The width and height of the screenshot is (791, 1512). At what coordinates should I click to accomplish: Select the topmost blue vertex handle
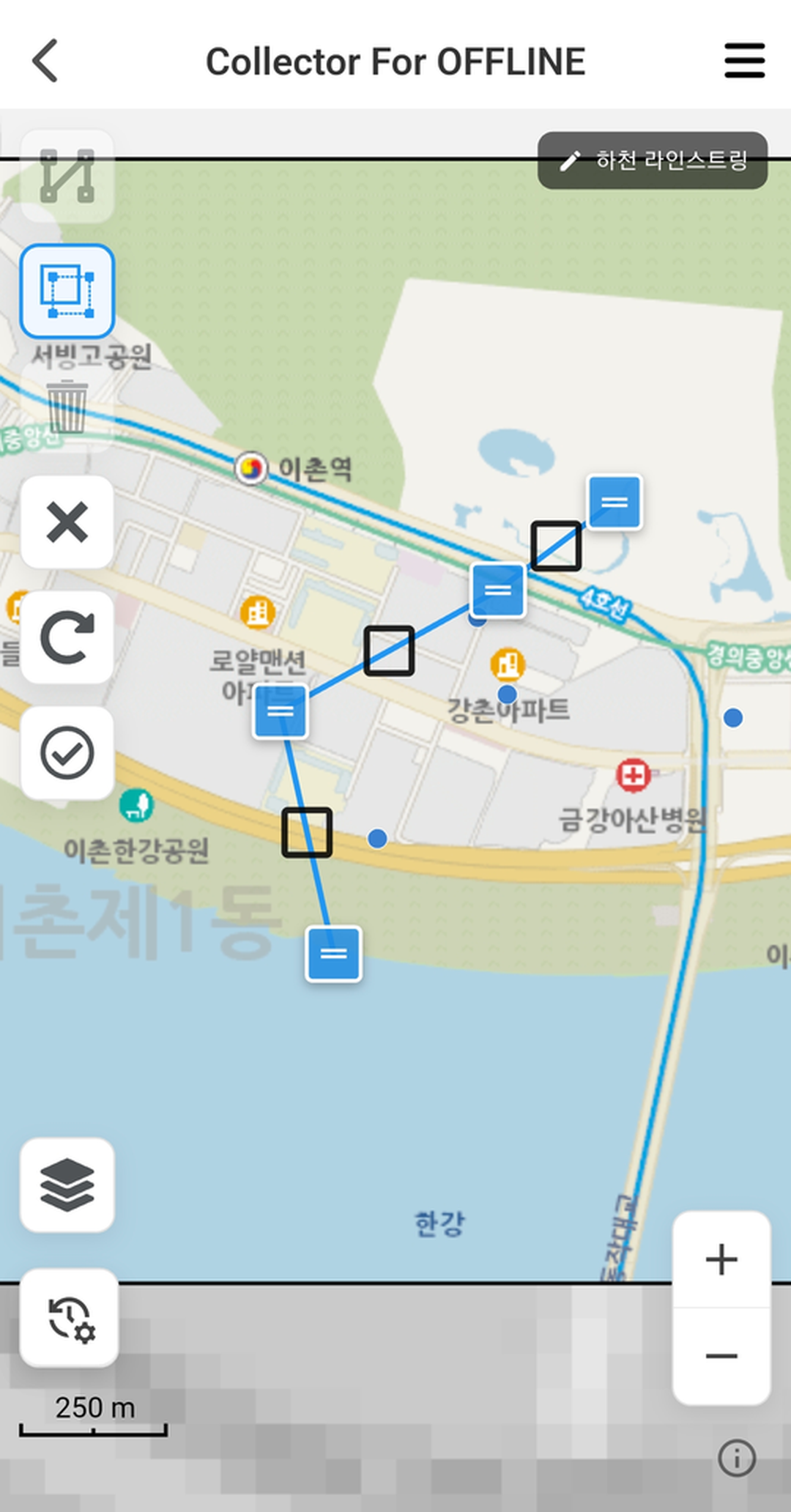point(615,502)
